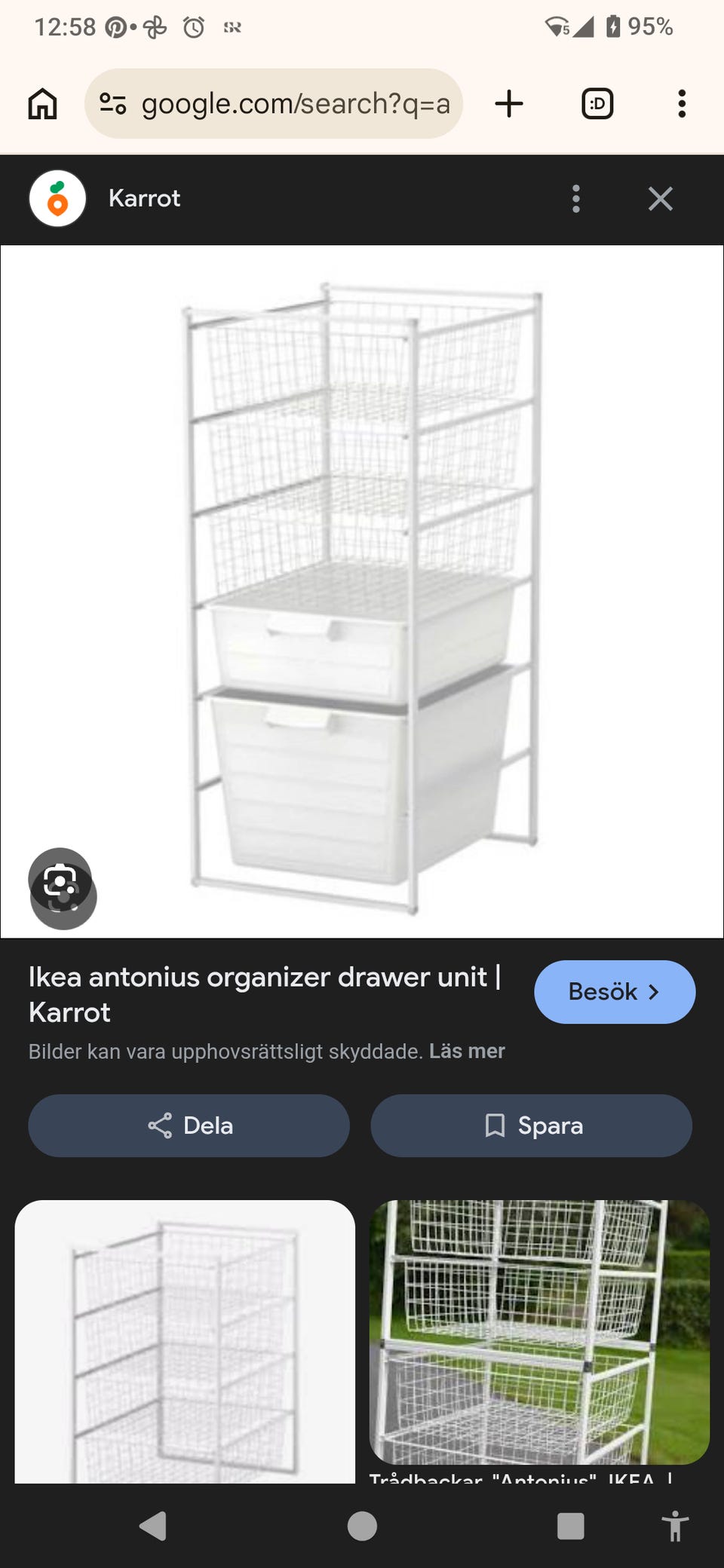Share the image with Dela

coord(189,1125)
